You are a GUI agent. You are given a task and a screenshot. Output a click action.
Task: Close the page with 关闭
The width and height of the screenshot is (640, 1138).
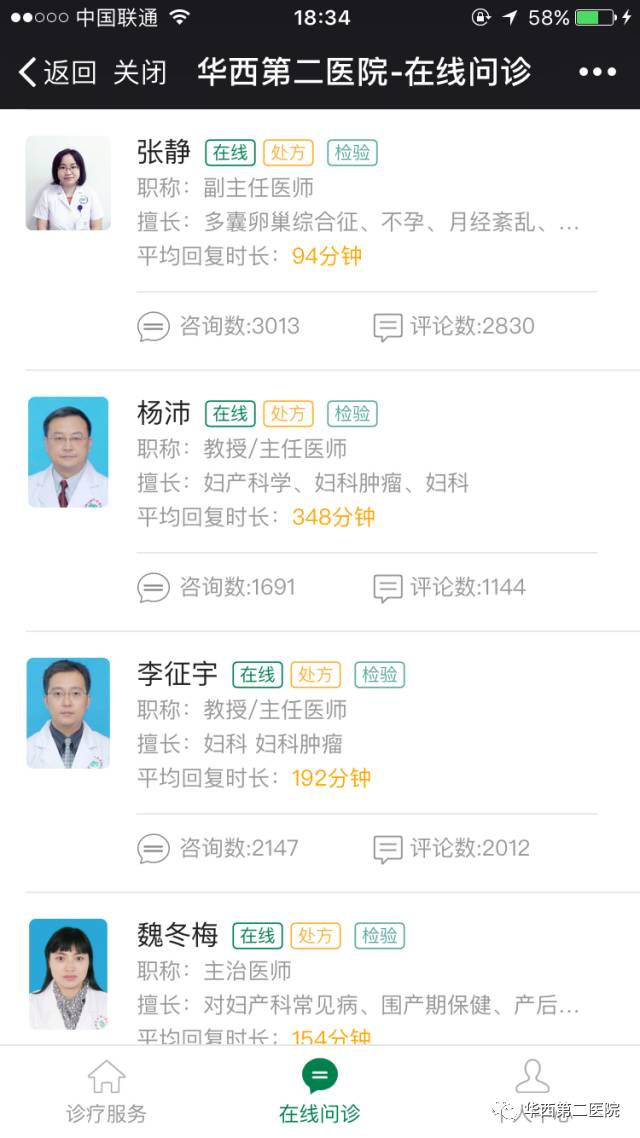[139, 72]
